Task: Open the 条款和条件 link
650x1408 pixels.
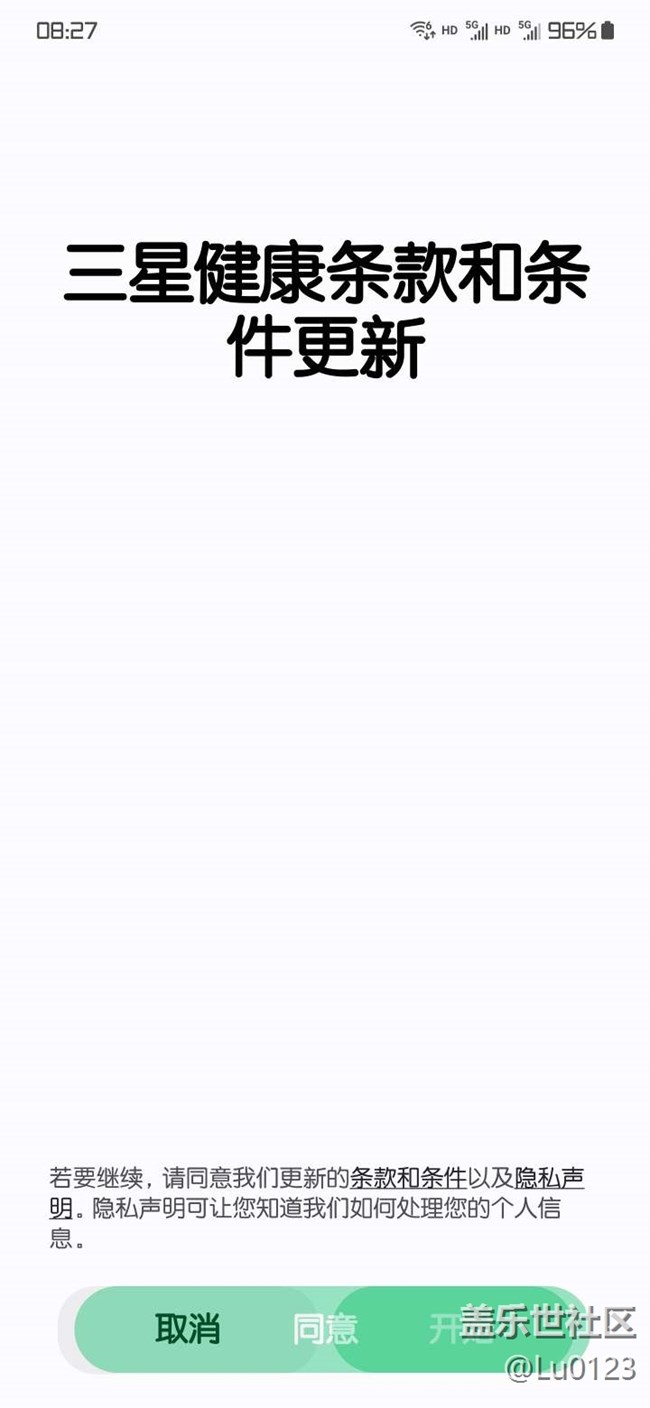Action: (408, 1177)
